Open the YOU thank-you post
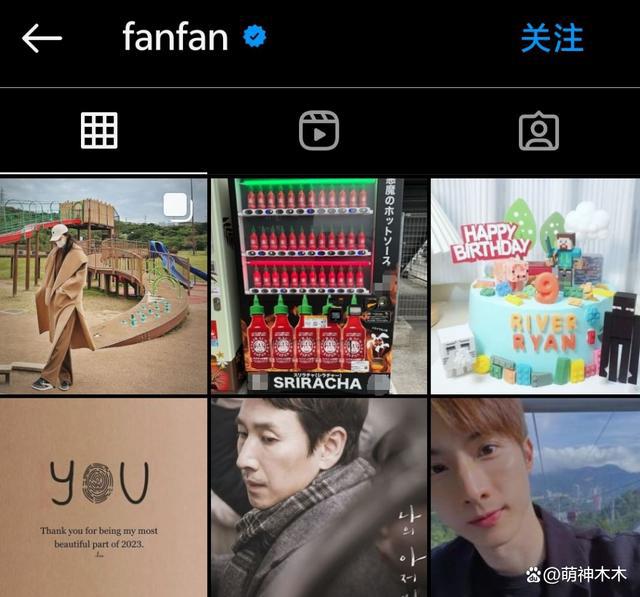Viewport: 640px width, 597px height. tap(103, 497)
